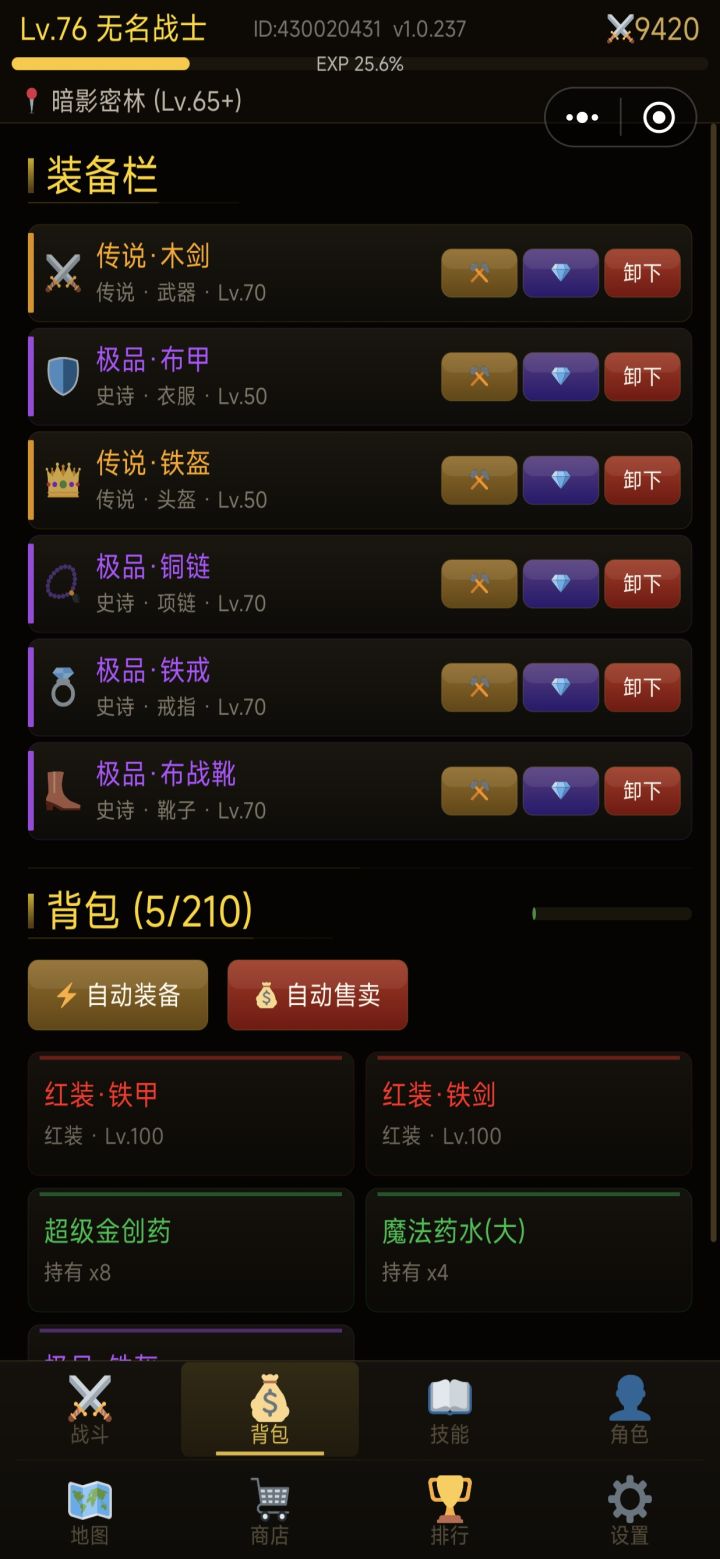This screenshot has height=1559, width=720.
Task: Open the 角色 character icon
Action: [629, 1407]
